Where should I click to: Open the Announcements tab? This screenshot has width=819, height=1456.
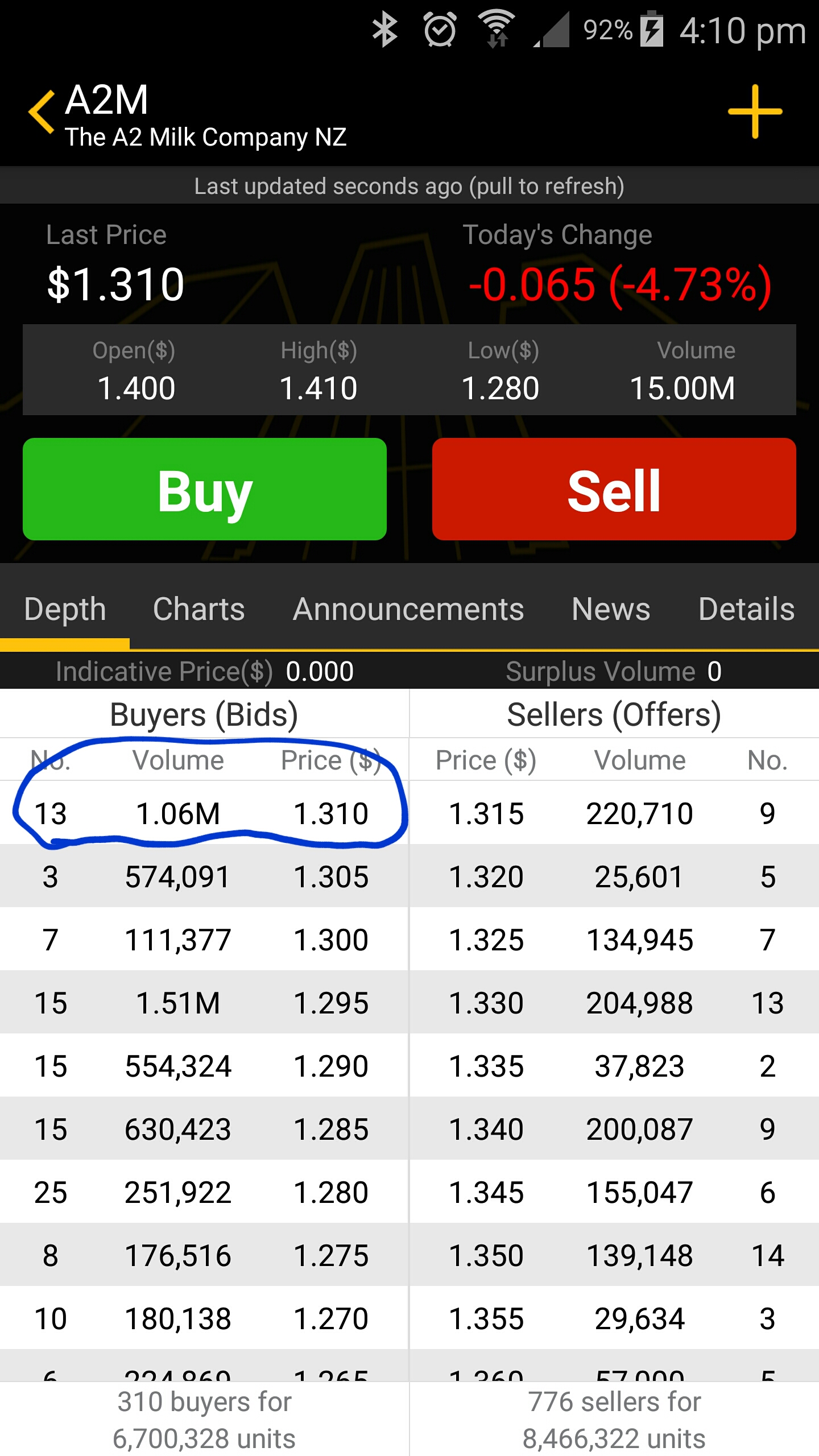click(x=408, y=610)
